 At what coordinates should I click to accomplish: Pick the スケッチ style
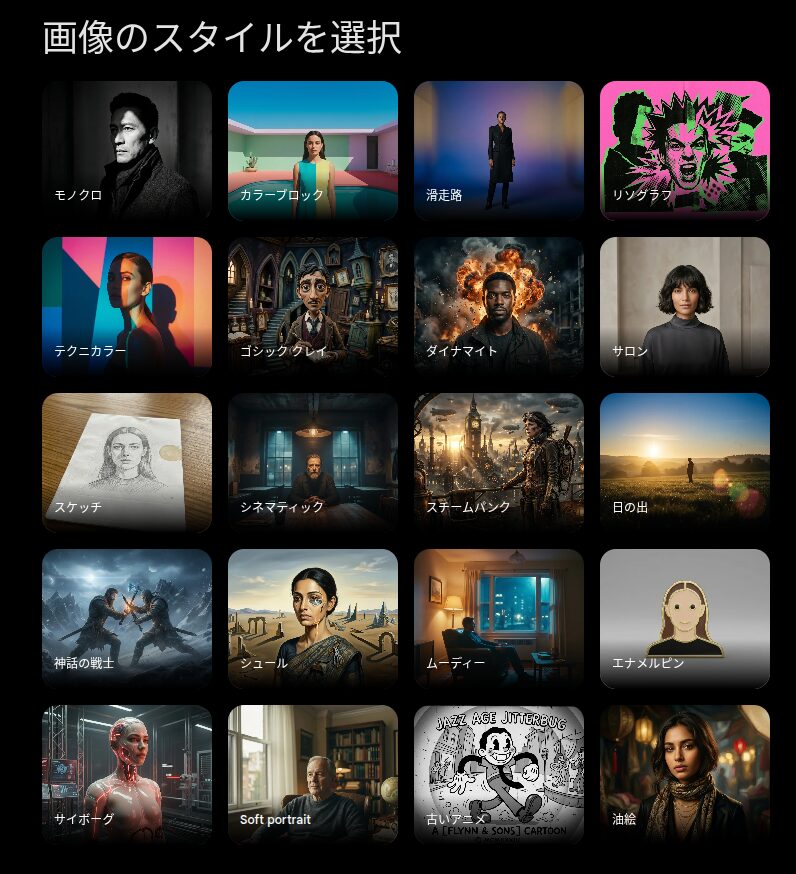(x=127, y=462)
